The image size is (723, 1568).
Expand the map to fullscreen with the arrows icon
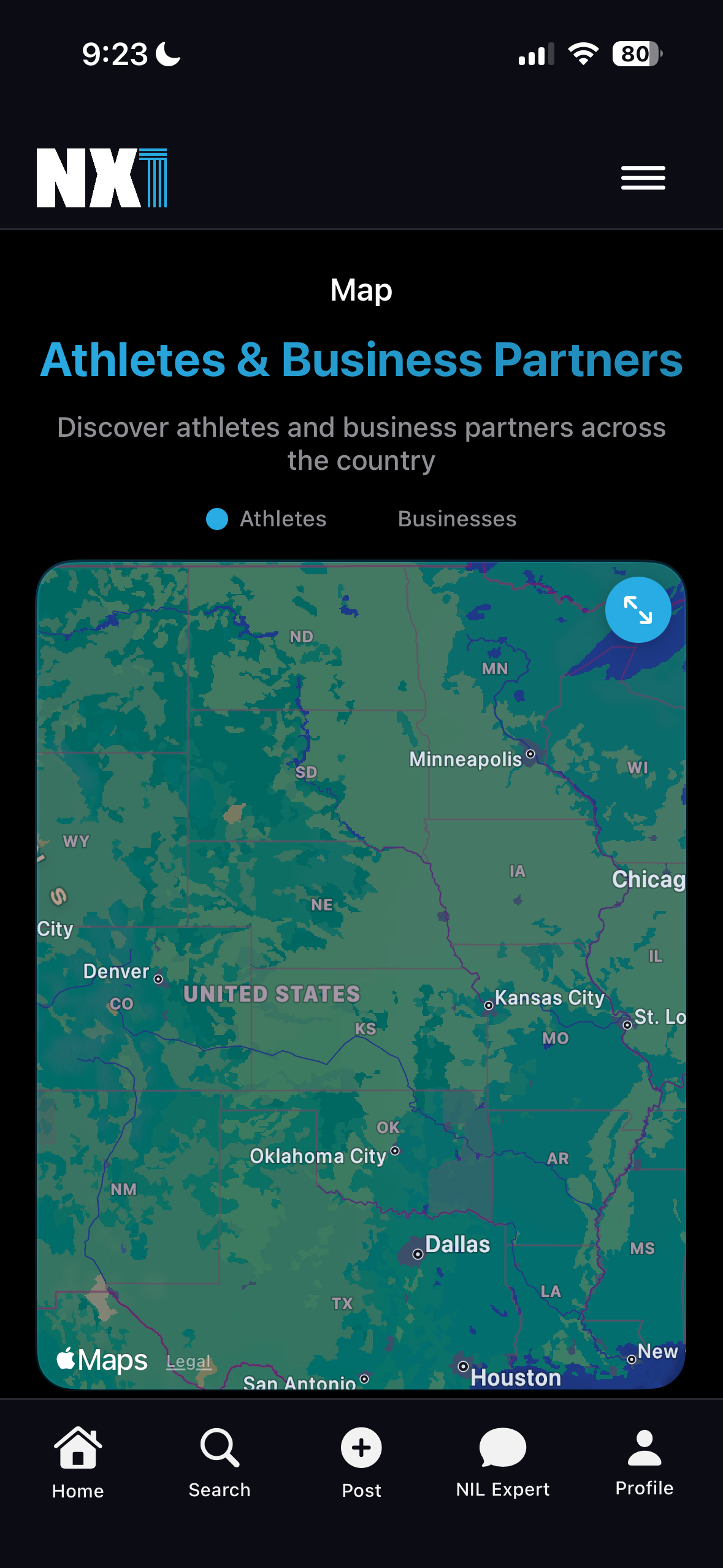coord(638,608)
